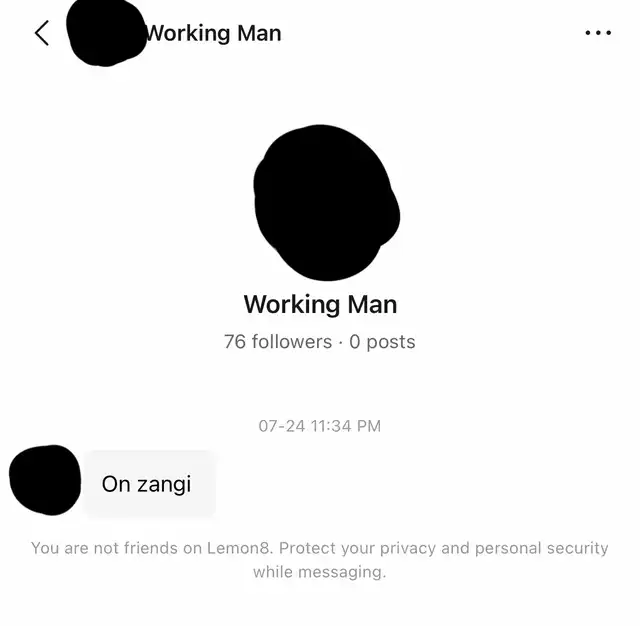This screenshot has height=626, width=640.
Task: Go back using the top-left arrow
Action: coord(42,33)
